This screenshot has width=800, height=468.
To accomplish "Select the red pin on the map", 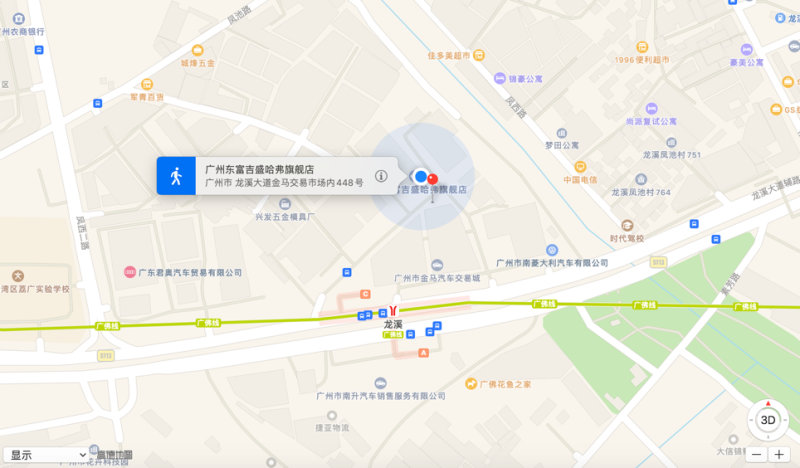I will tap(432, 179).
